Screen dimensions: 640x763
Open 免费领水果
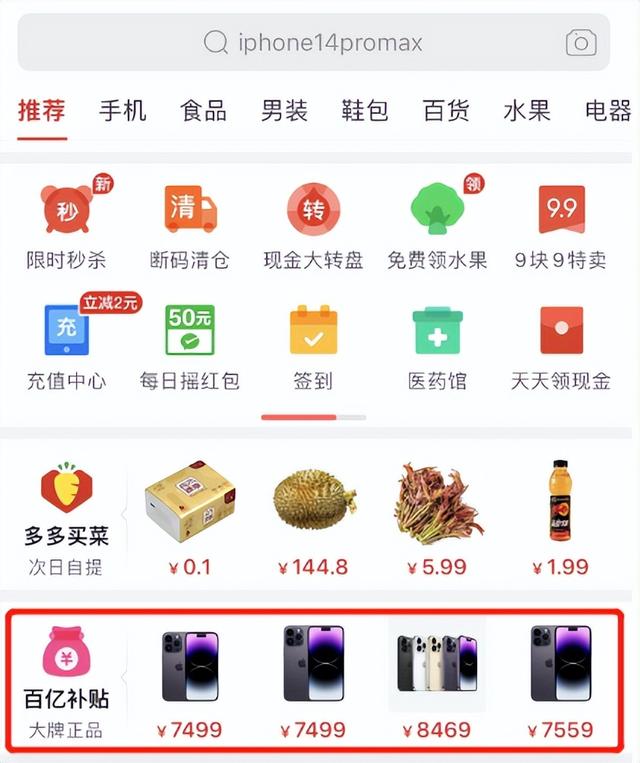click(x=437, y=225)
